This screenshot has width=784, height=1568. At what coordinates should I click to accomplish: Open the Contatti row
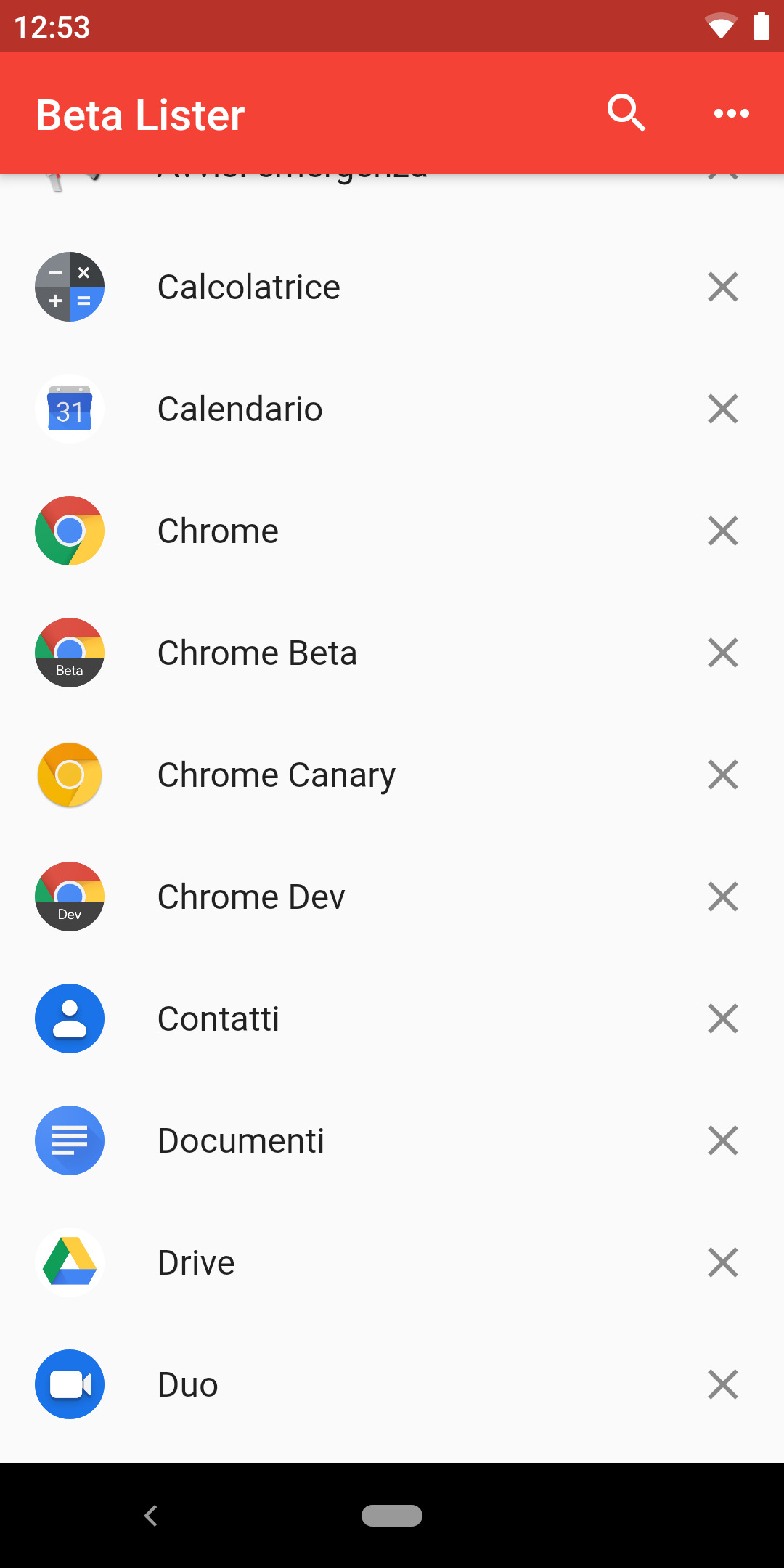pos(392,1018)
